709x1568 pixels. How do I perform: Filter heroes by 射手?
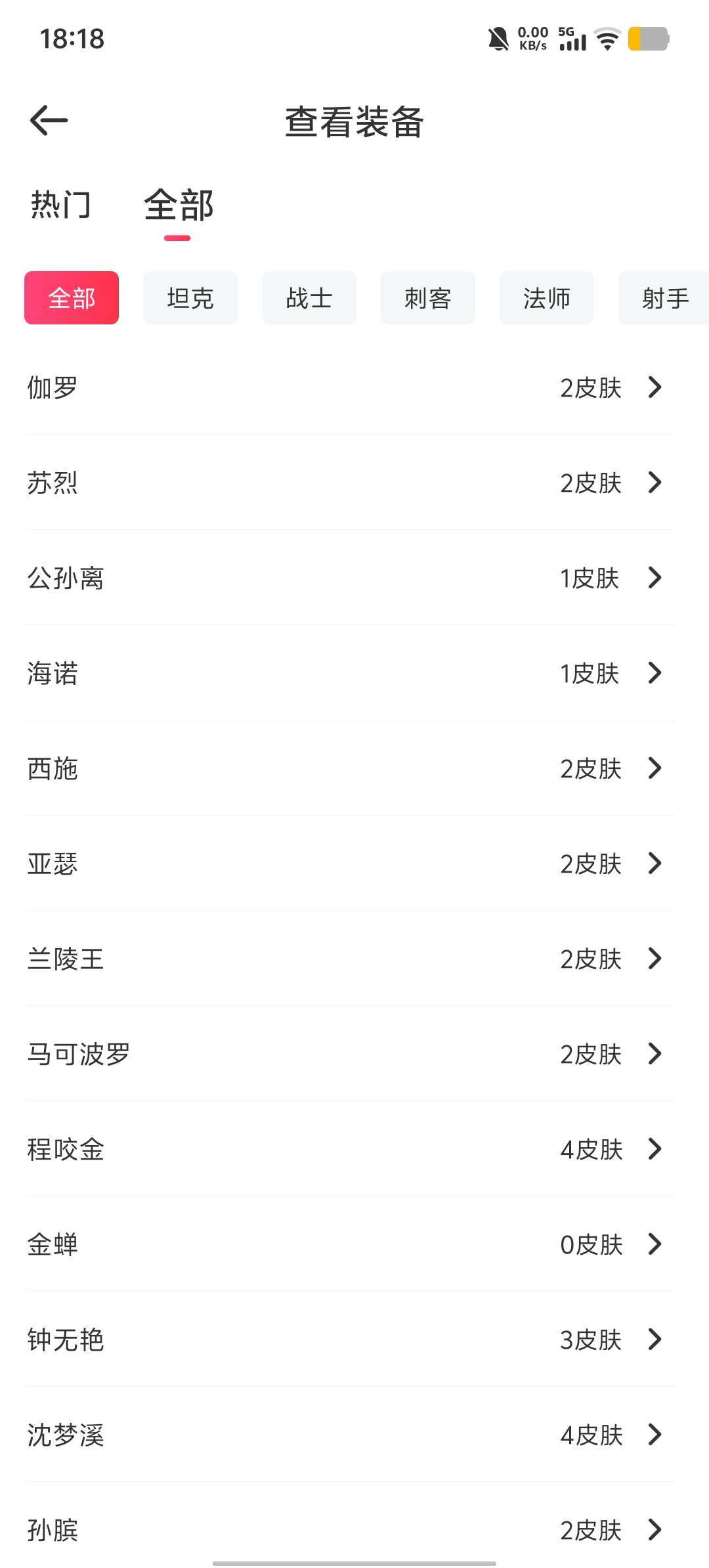pyautogui.click(x=664, y=298)
